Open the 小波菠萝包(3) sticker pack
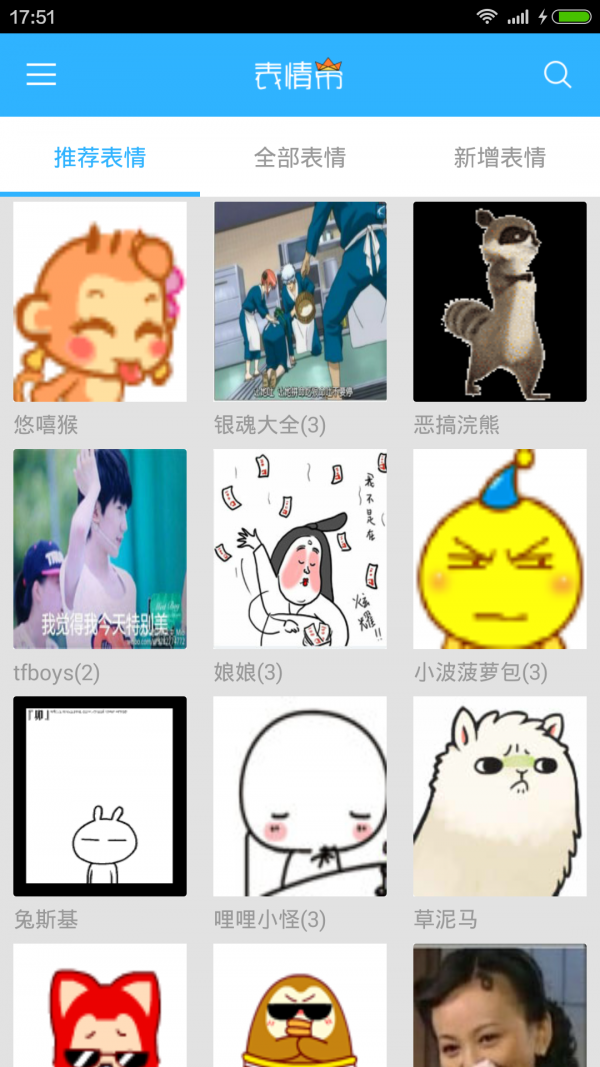Screen dimensions: 600x1067 click(x=499, y=549)
